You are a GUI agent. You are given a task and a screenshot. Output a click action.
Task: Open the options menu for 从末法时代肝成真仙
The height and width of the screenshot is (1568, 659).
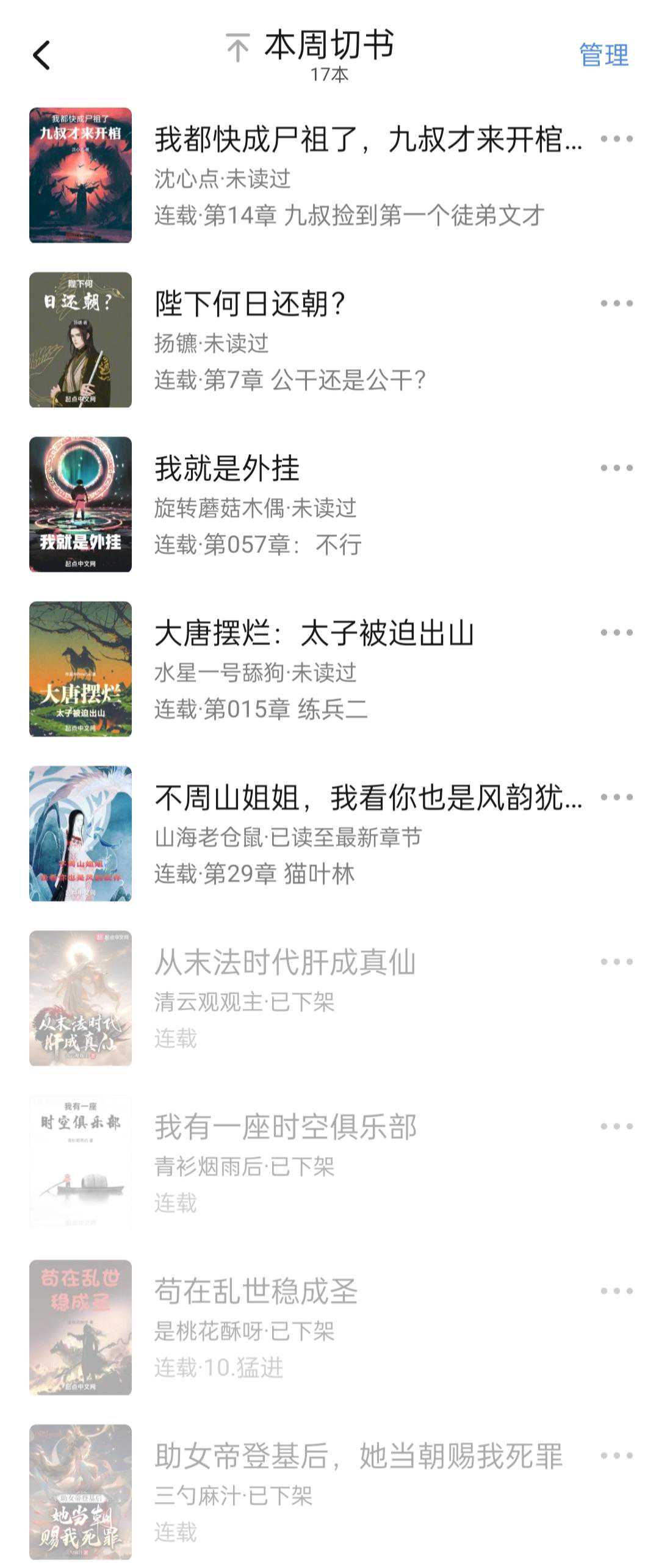[x=616, y=962]
